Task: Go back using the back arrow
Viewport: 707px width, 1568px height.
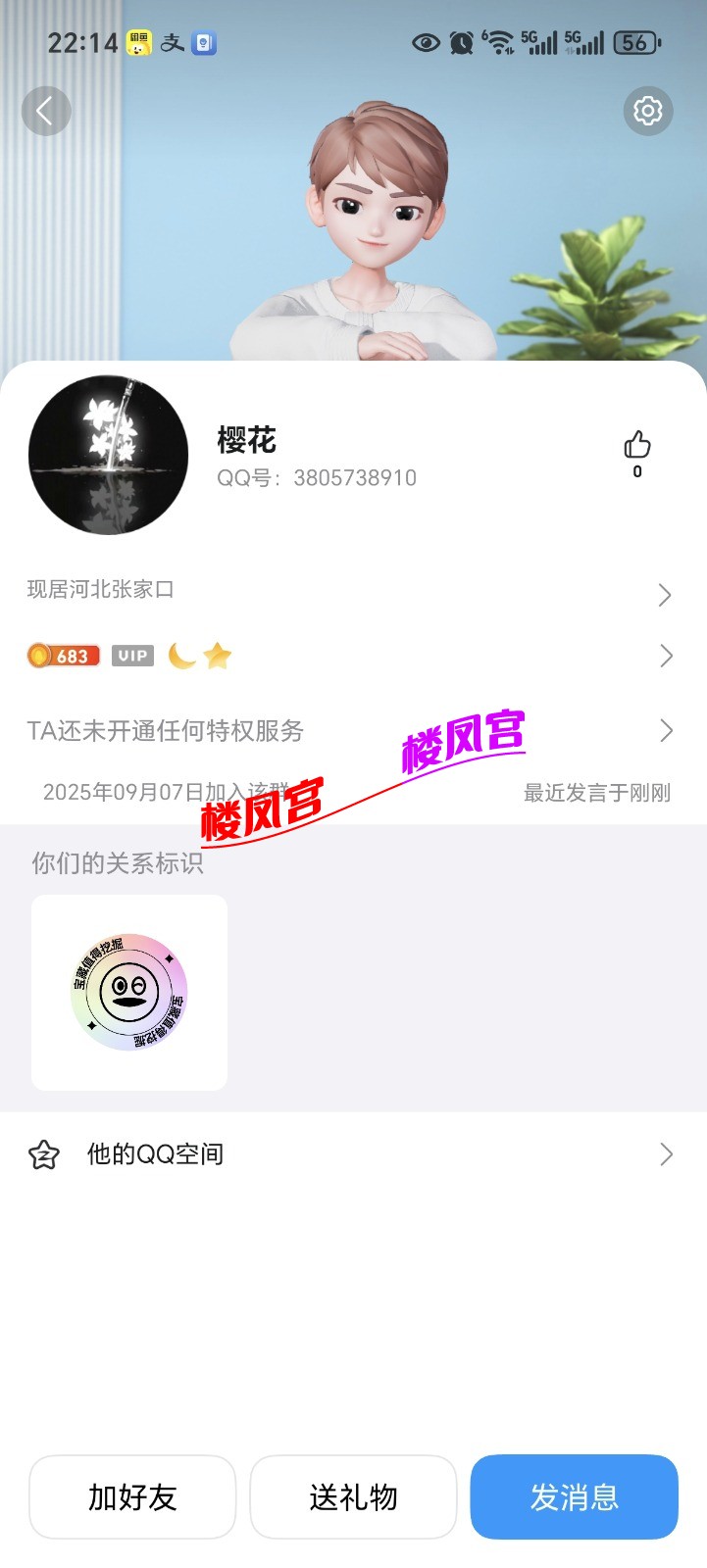Action: click(x=46, y=111)
